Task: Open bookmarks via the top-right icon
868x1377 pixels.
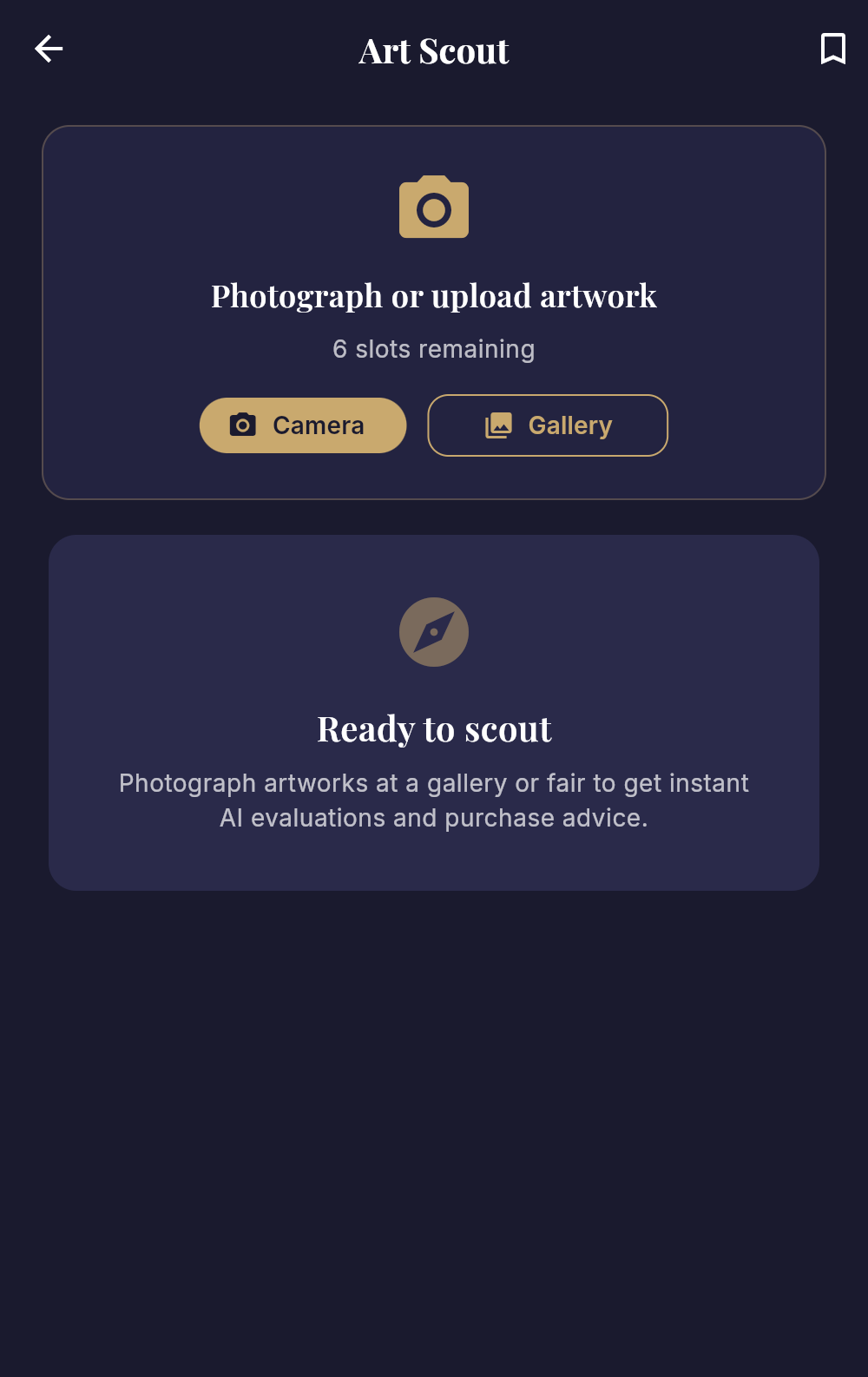Action: 832,49
